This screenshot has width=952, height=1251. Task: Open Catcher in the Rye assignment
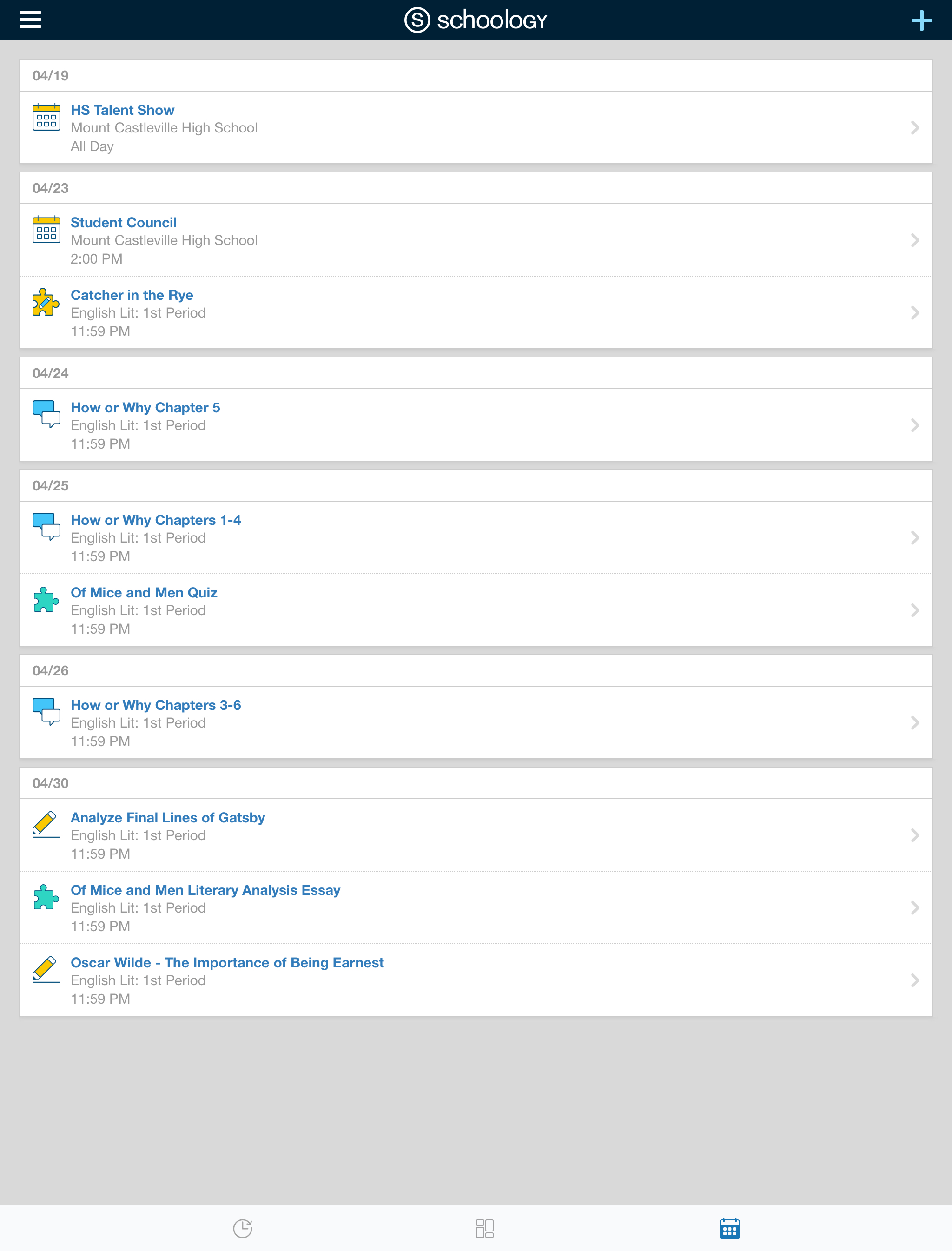tap(132, 295)
